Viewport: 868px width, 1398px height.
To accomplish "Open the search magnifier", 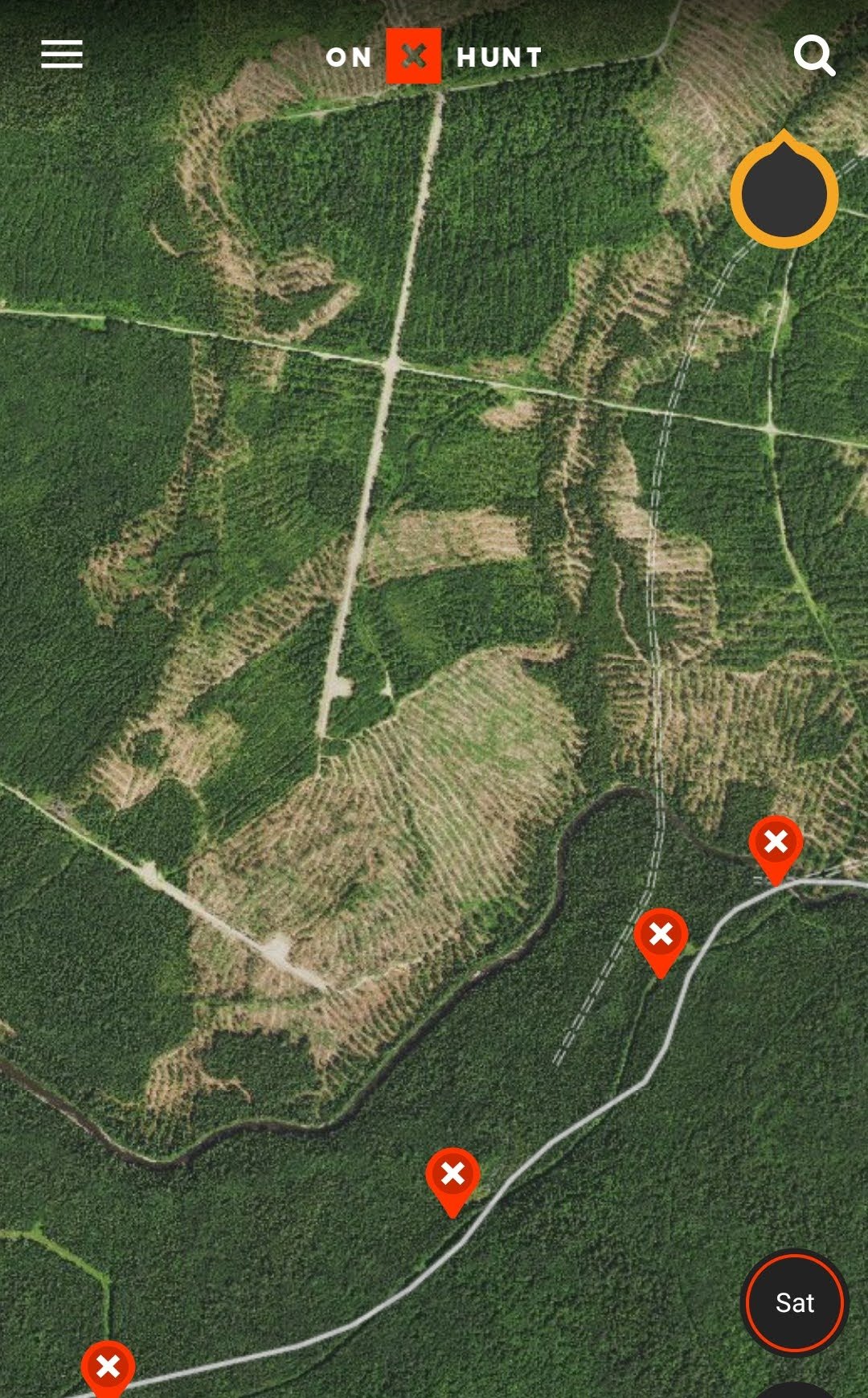I will click(814, 56).
